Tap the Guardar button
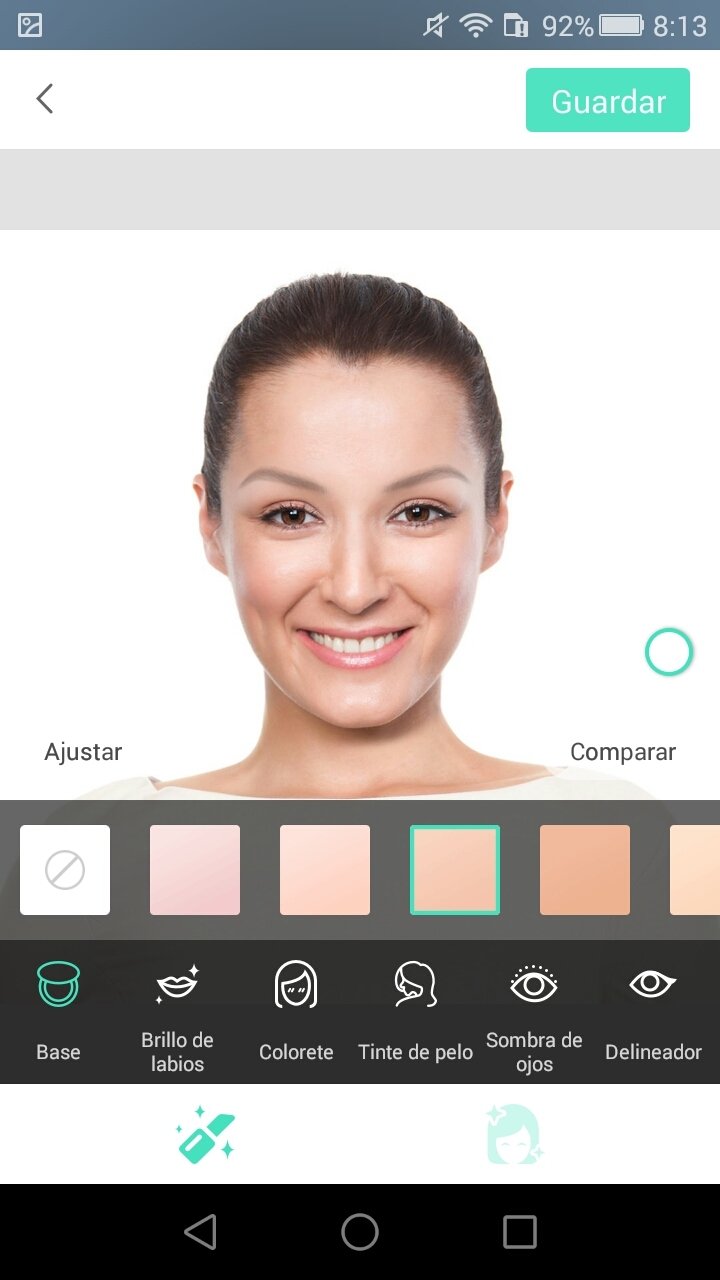Viewport: 720px width, 1280px height. pyautogui.click(x=608, y=100)
